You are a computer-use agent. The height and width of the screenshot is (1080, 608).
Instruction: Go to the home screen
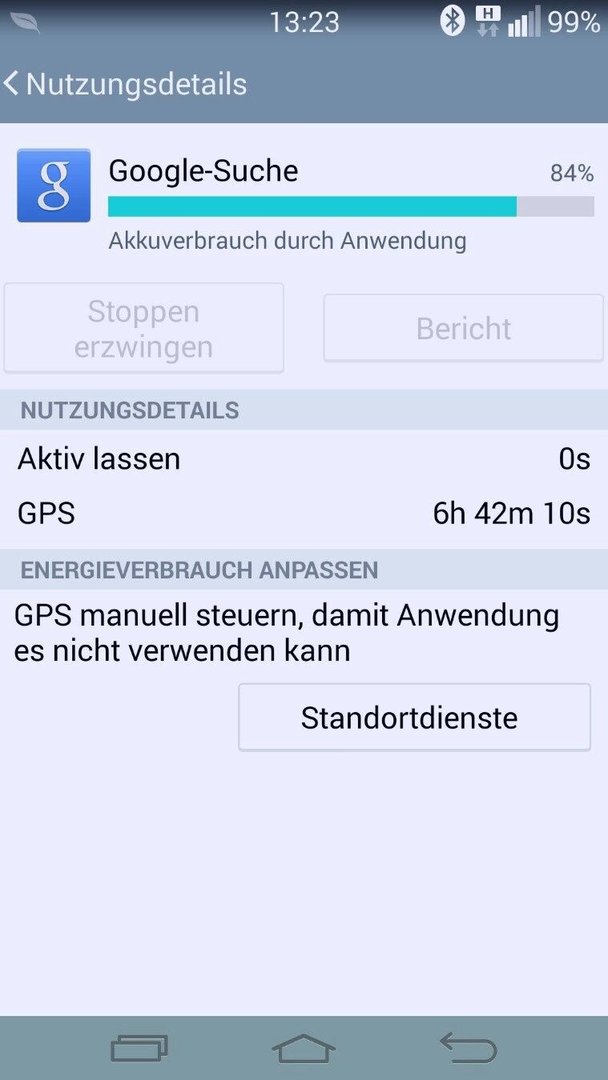(x=304, y=1050)
